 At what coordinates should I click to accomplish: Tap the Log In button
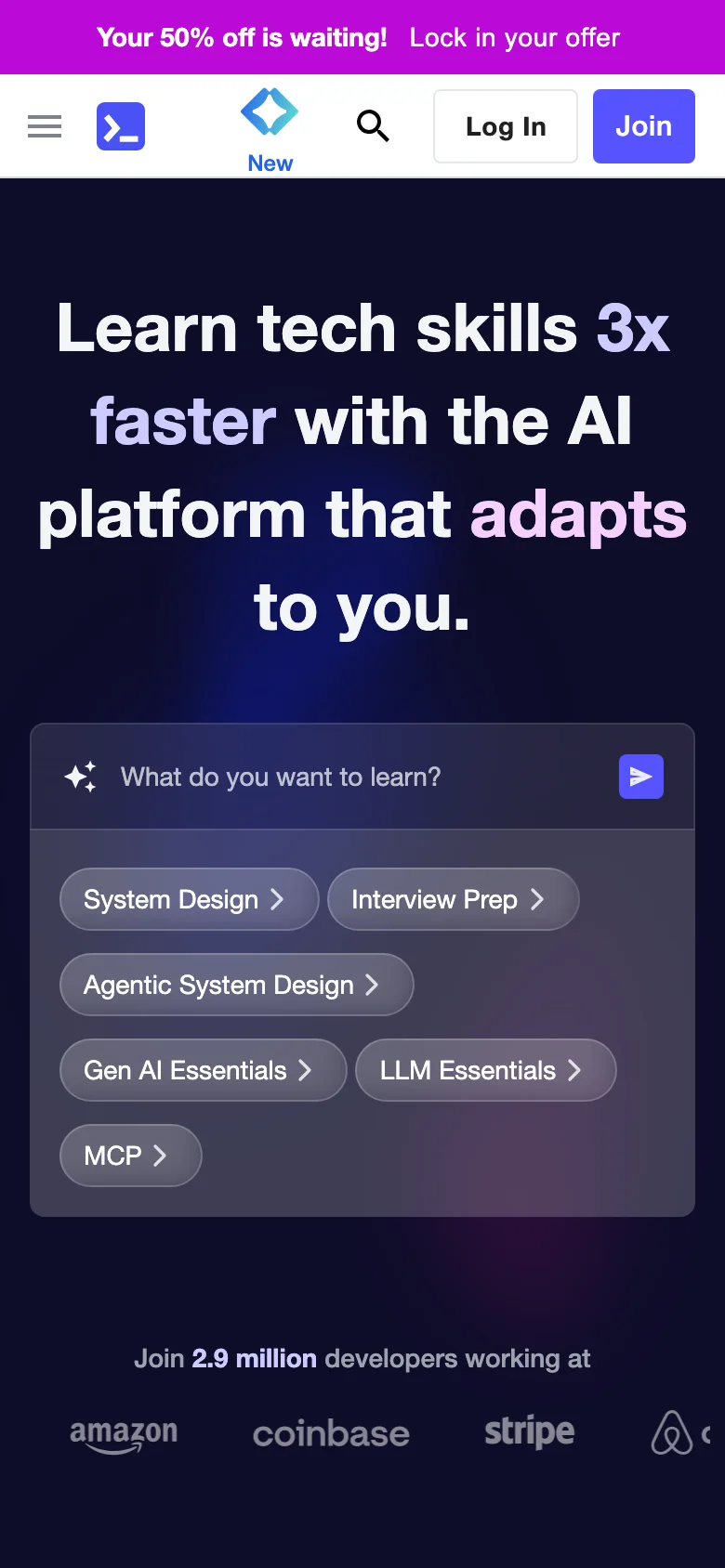pos(506,126)
